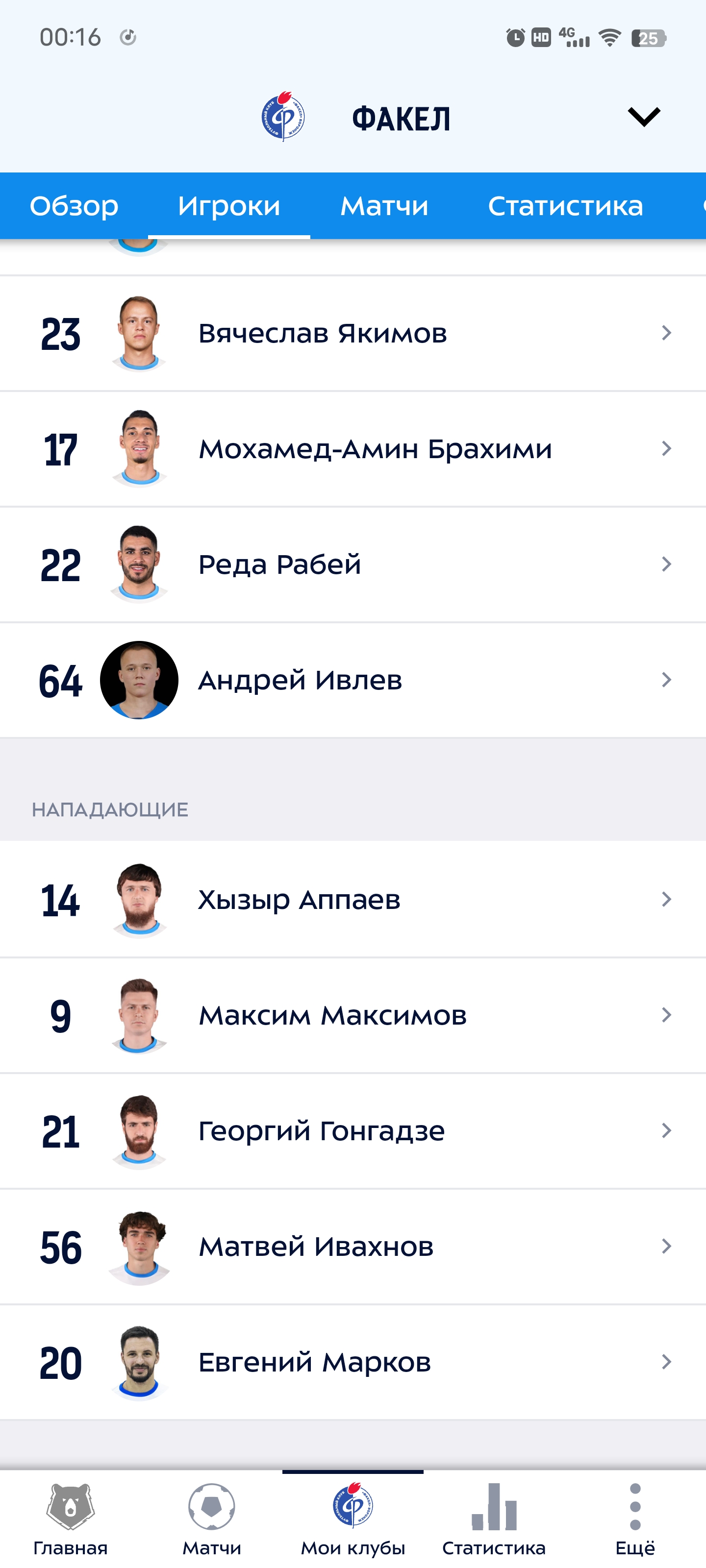Open Матчи in the bottom navigation
The image size is (706, 1568).
point(211,1519)
